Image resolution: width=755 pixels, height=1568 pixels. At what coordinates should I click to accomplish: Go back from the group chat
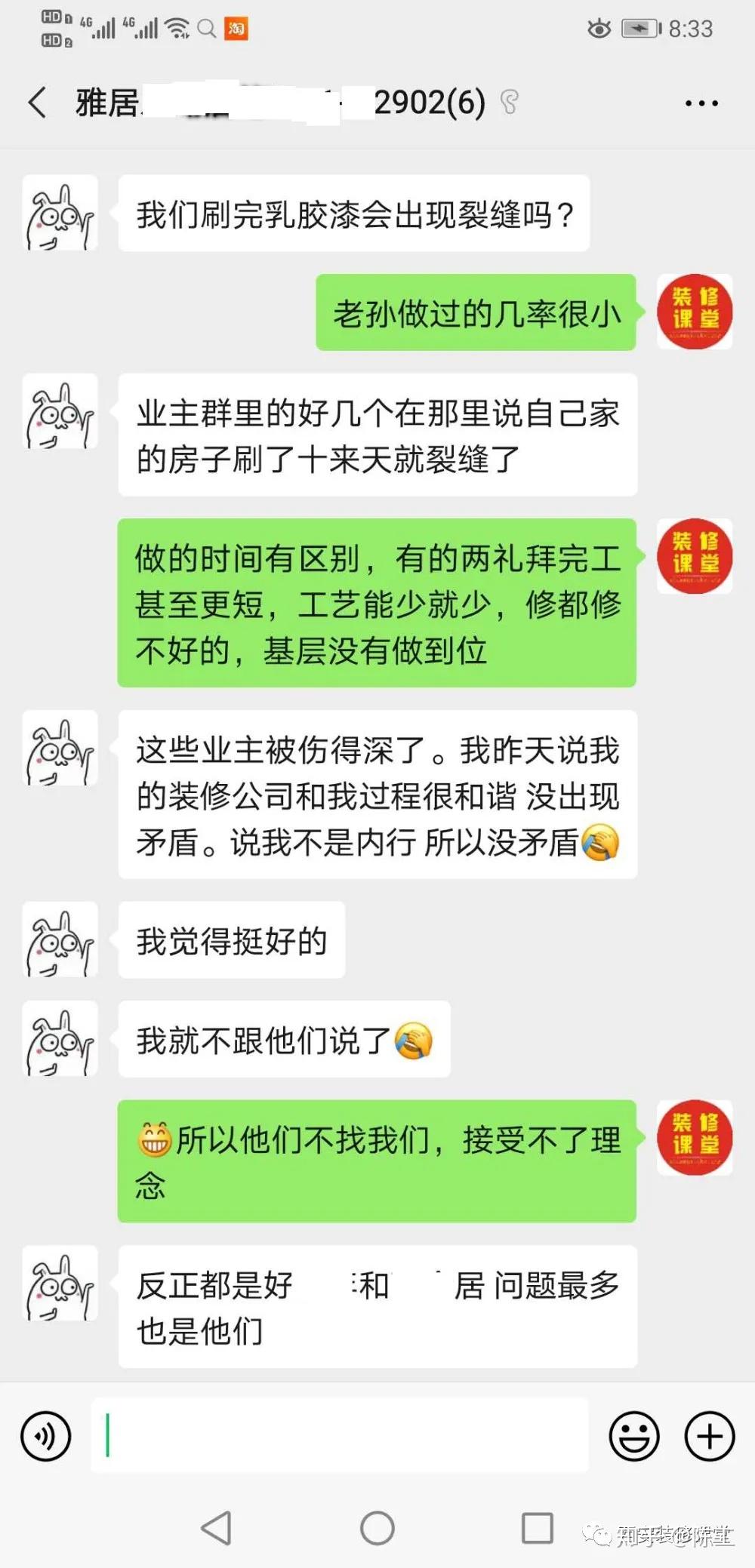tap(37, 103)
